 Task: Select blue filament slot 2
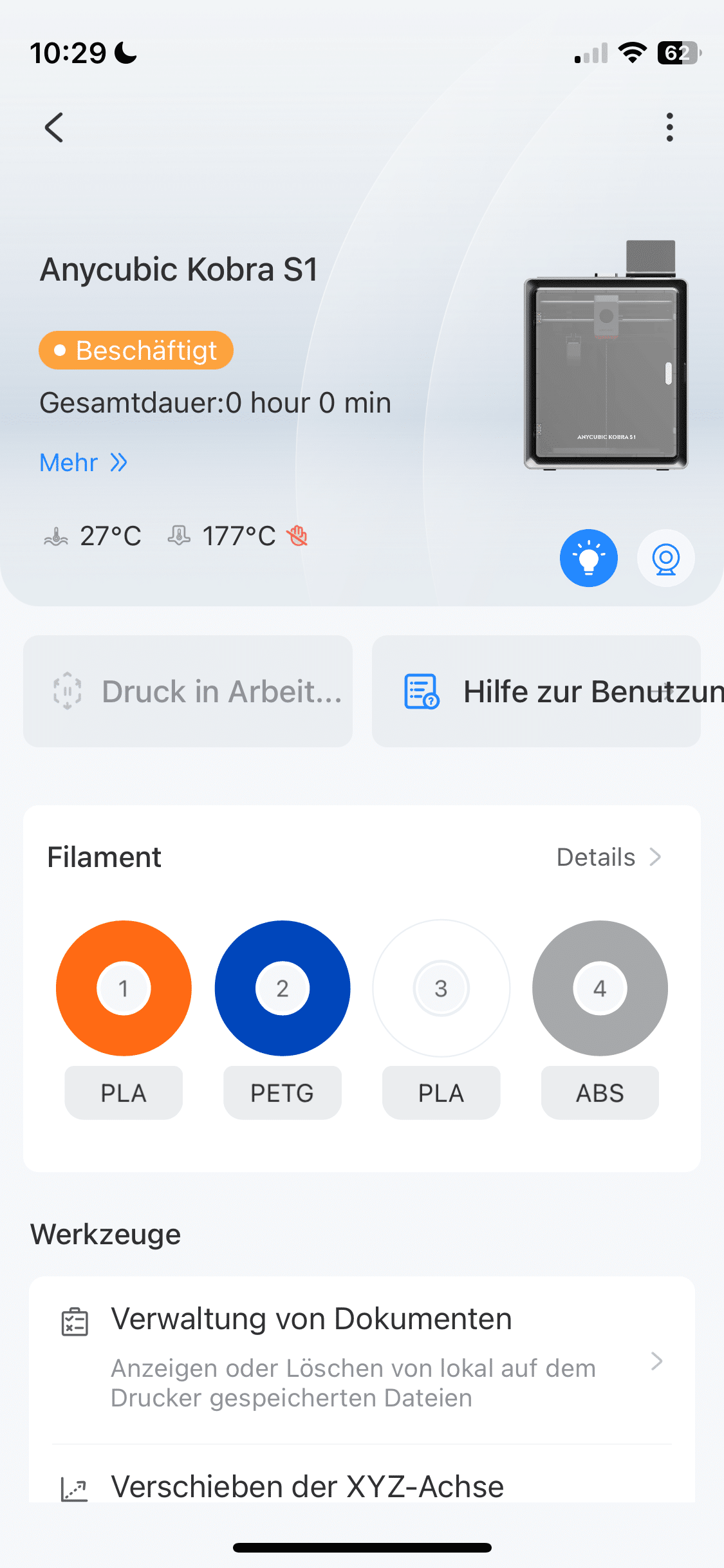tap(283, 988)
